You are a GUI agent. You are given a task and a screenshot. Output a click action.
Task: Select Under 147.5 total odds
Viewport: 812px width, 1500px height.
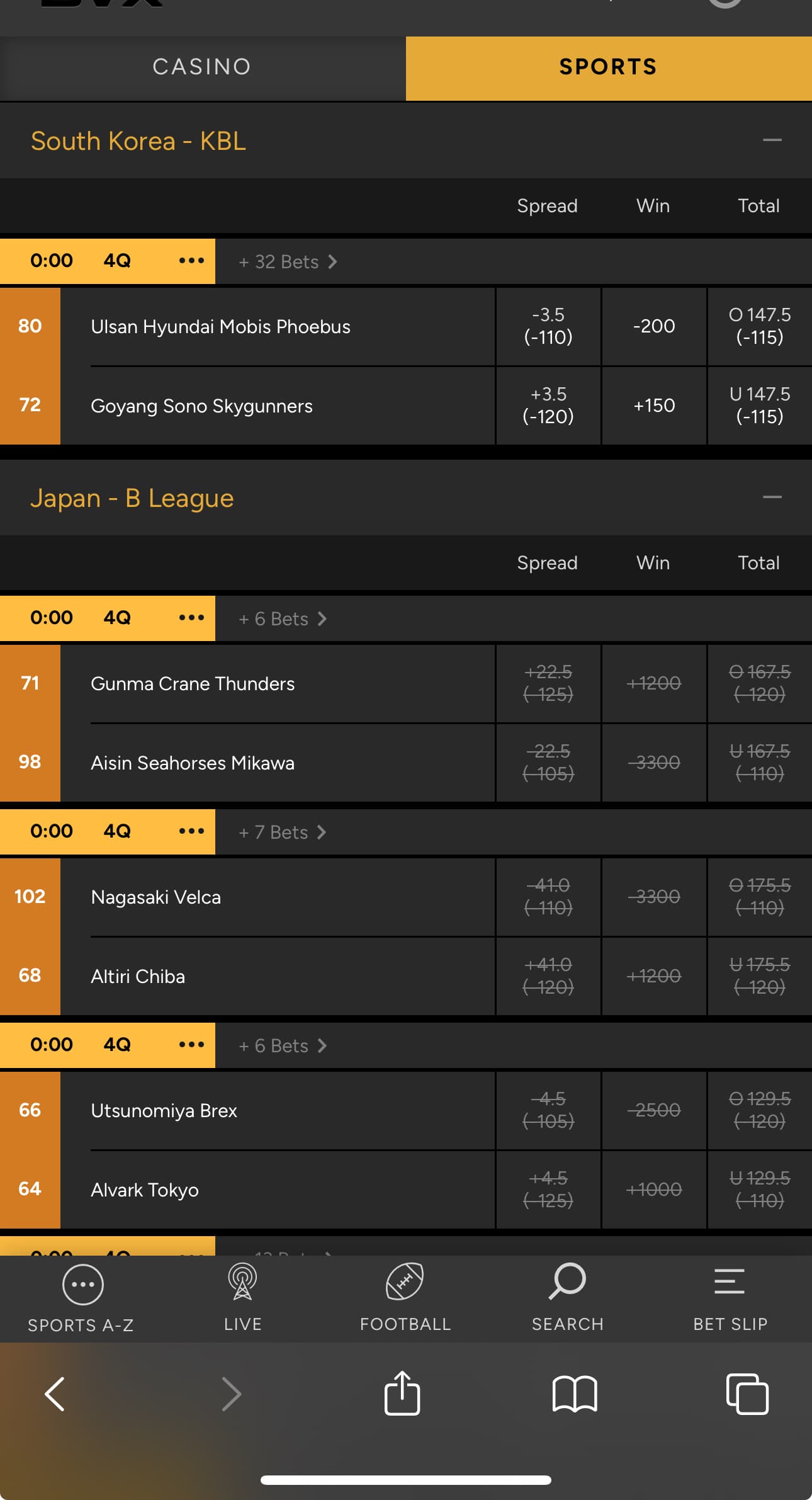click(759, 406)
